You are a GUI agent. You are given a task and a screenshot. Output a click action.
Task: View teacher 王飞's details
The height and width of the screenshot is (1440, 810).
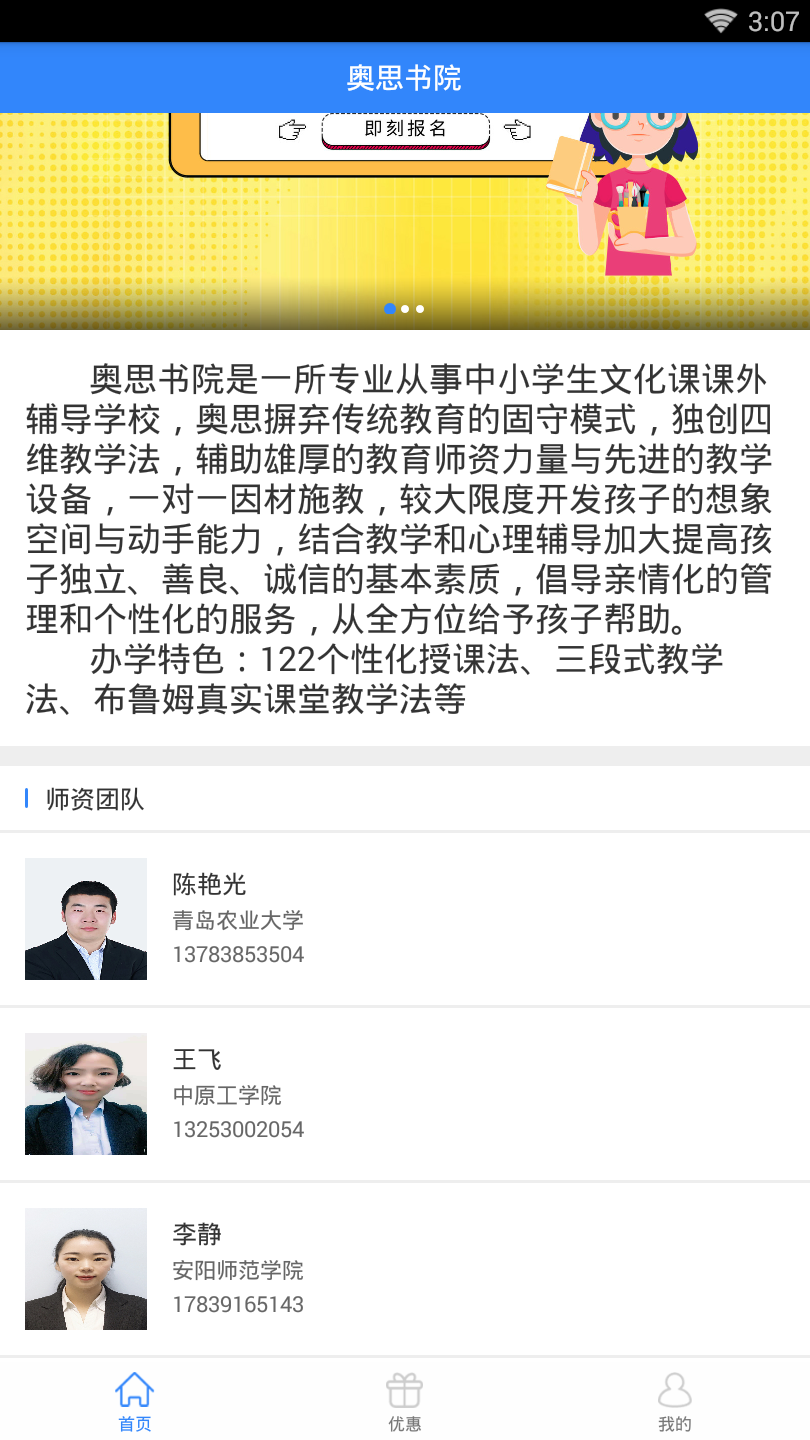pos(405,1094)
